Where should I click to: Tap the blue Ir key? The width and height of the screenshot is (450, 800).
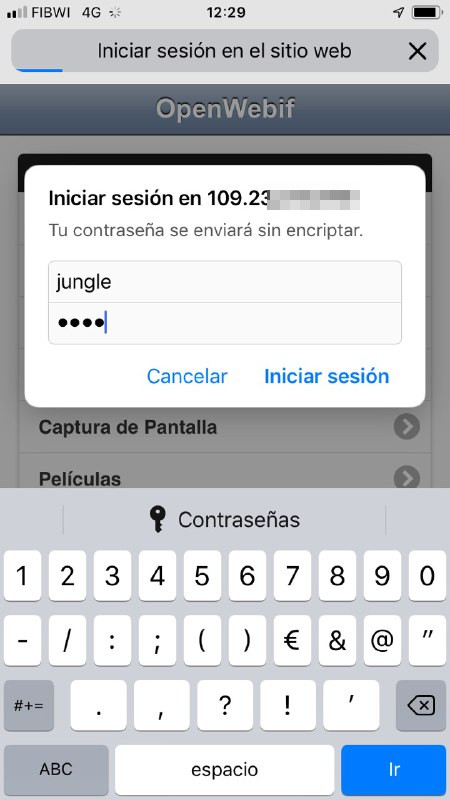[x=393, y=769]
